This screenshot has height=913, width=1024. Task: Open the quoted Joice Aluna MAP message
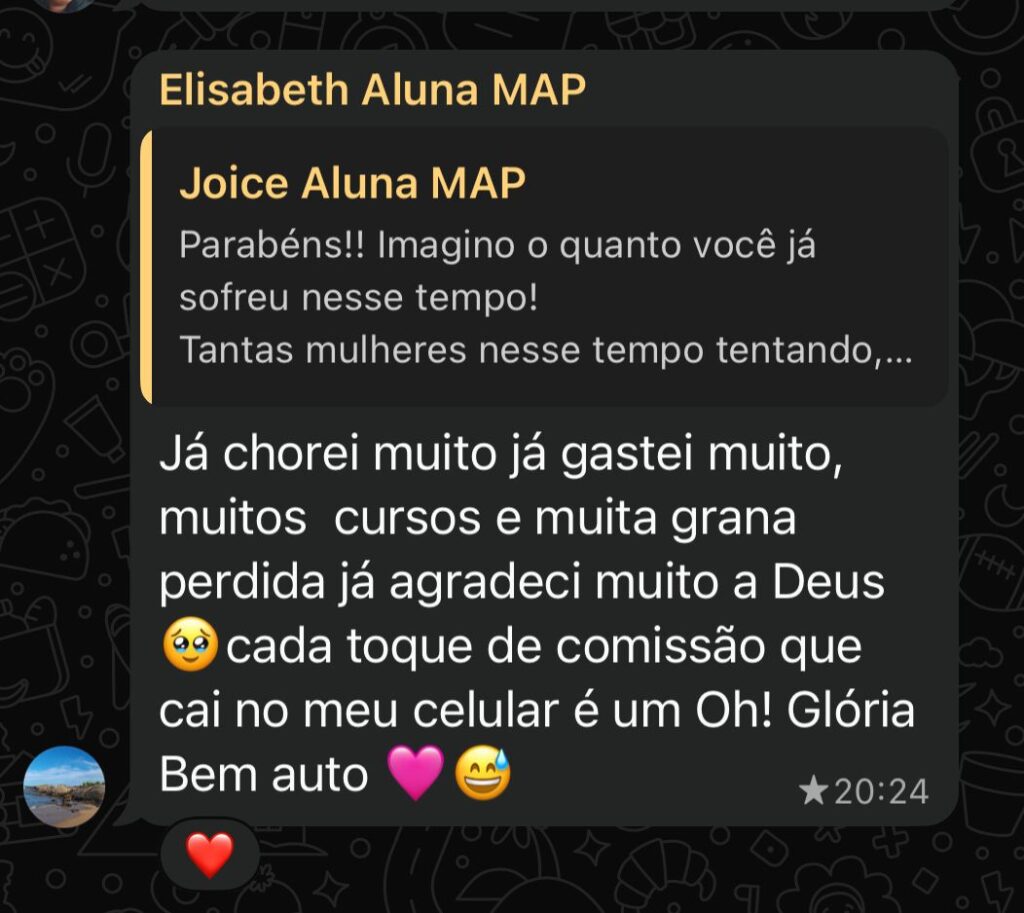point(544,266)
